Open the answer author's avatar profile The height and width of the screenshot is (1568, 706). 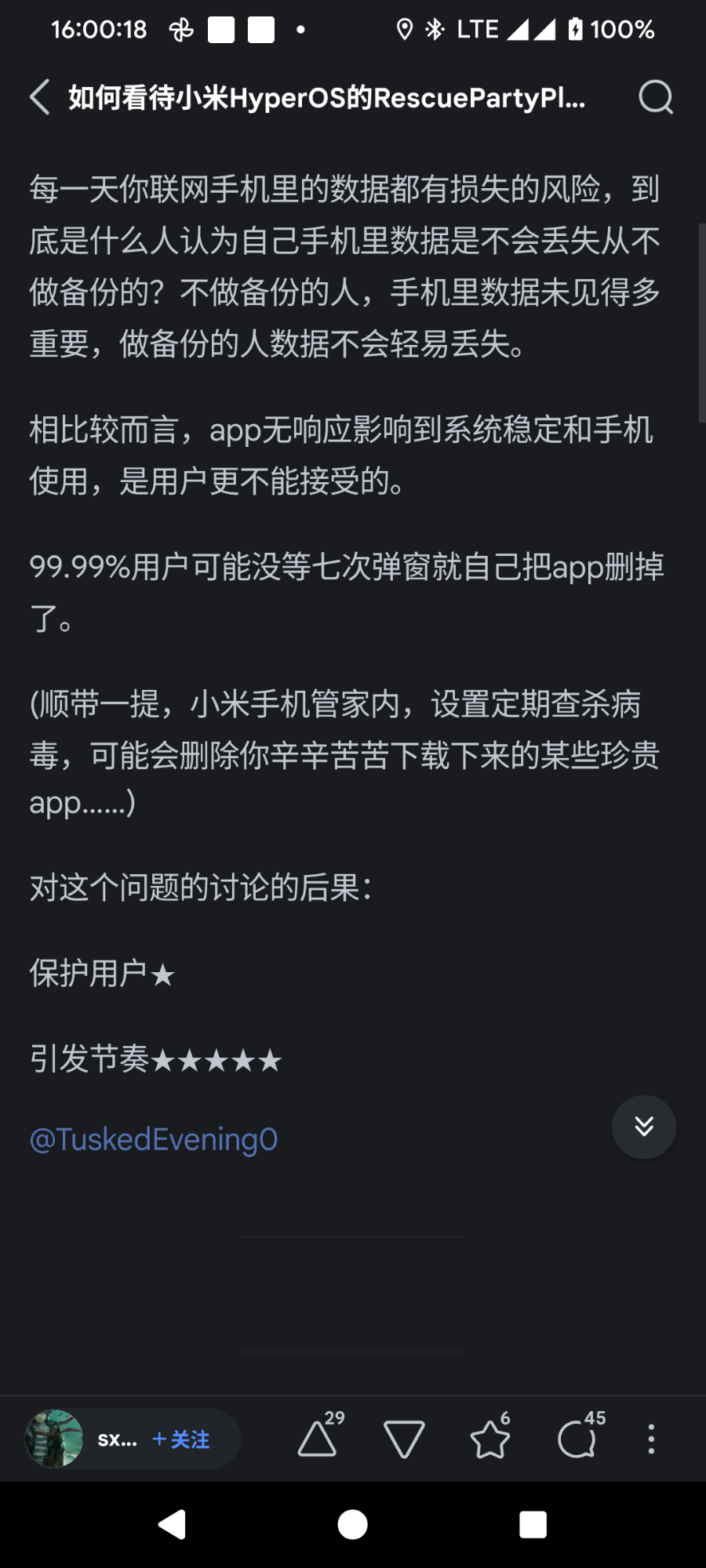[54, 1439]
